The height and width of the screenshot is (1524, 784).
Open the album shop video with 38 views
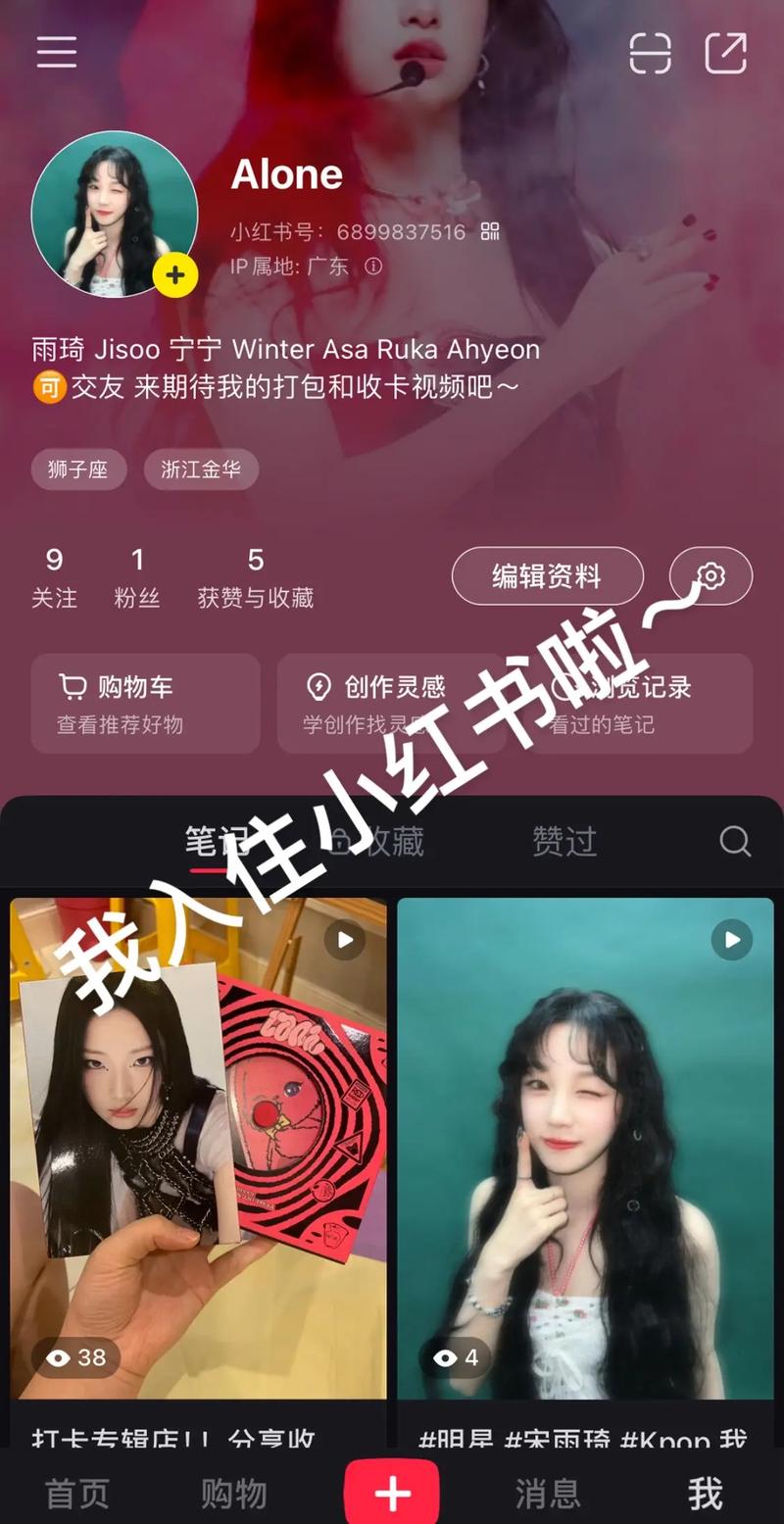[x=198, y=1147]
